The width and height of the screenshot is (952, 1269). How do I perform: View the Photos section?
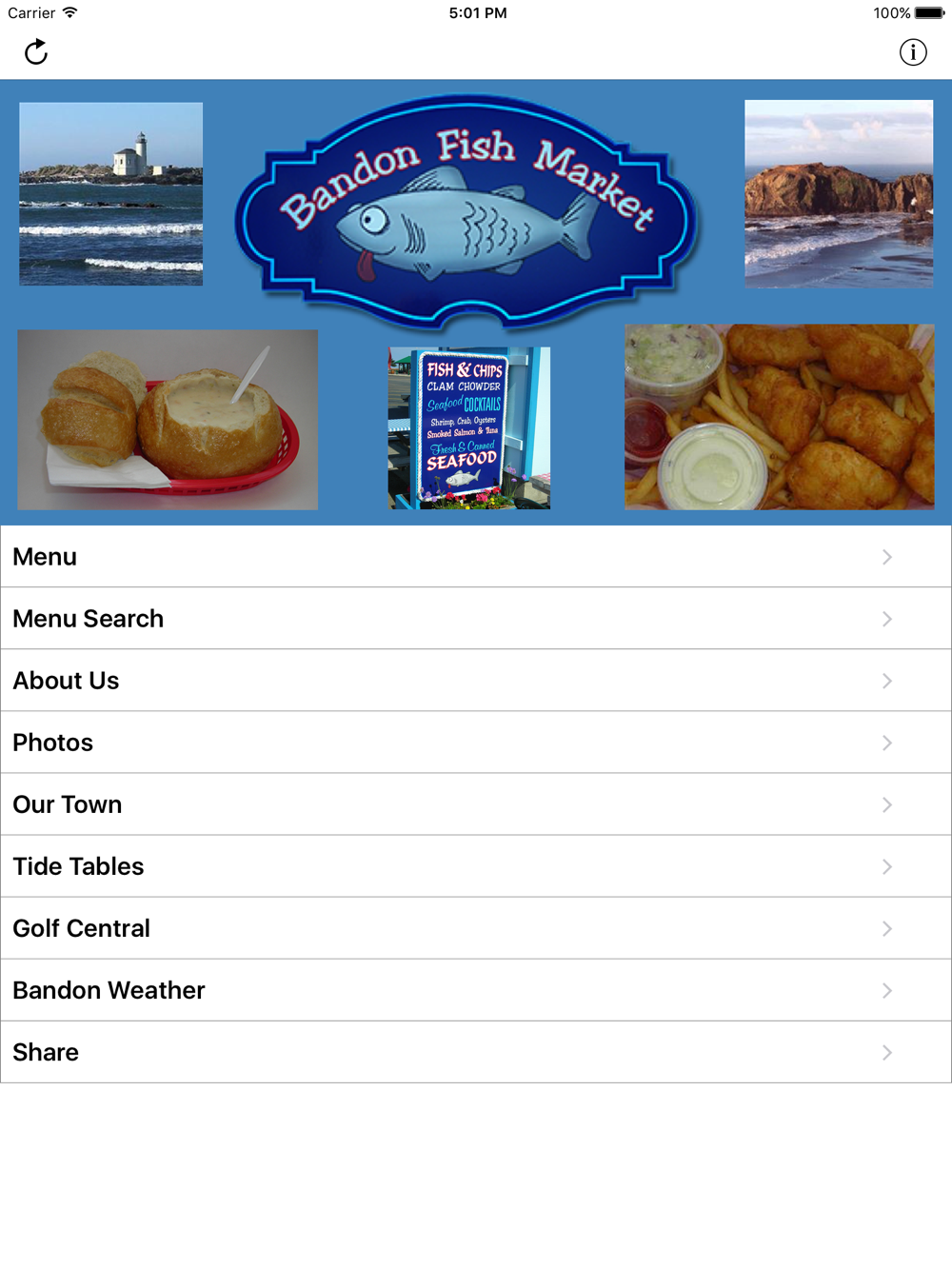(x=476, y=743)
